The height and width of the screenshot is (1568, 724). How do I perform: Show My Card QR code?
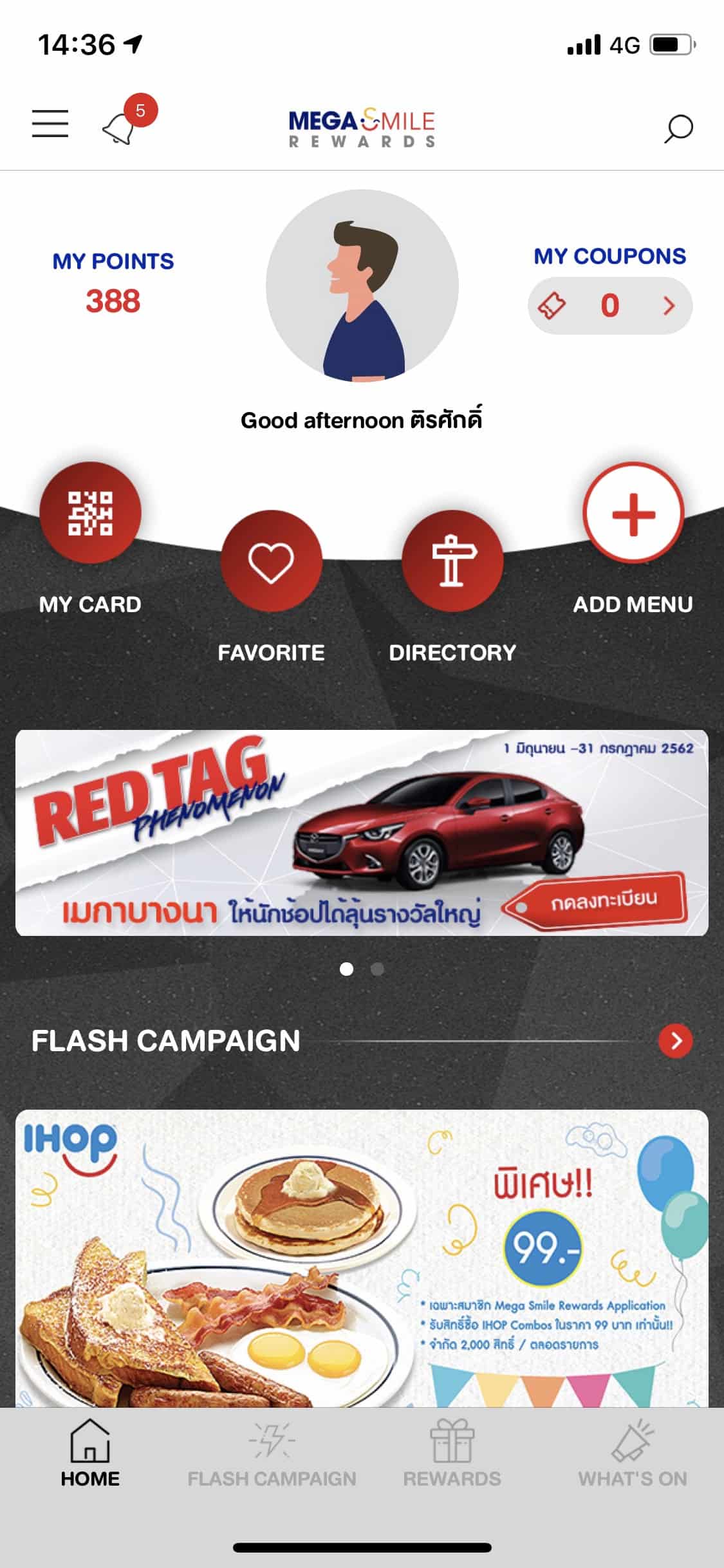(x=90, y=512)
